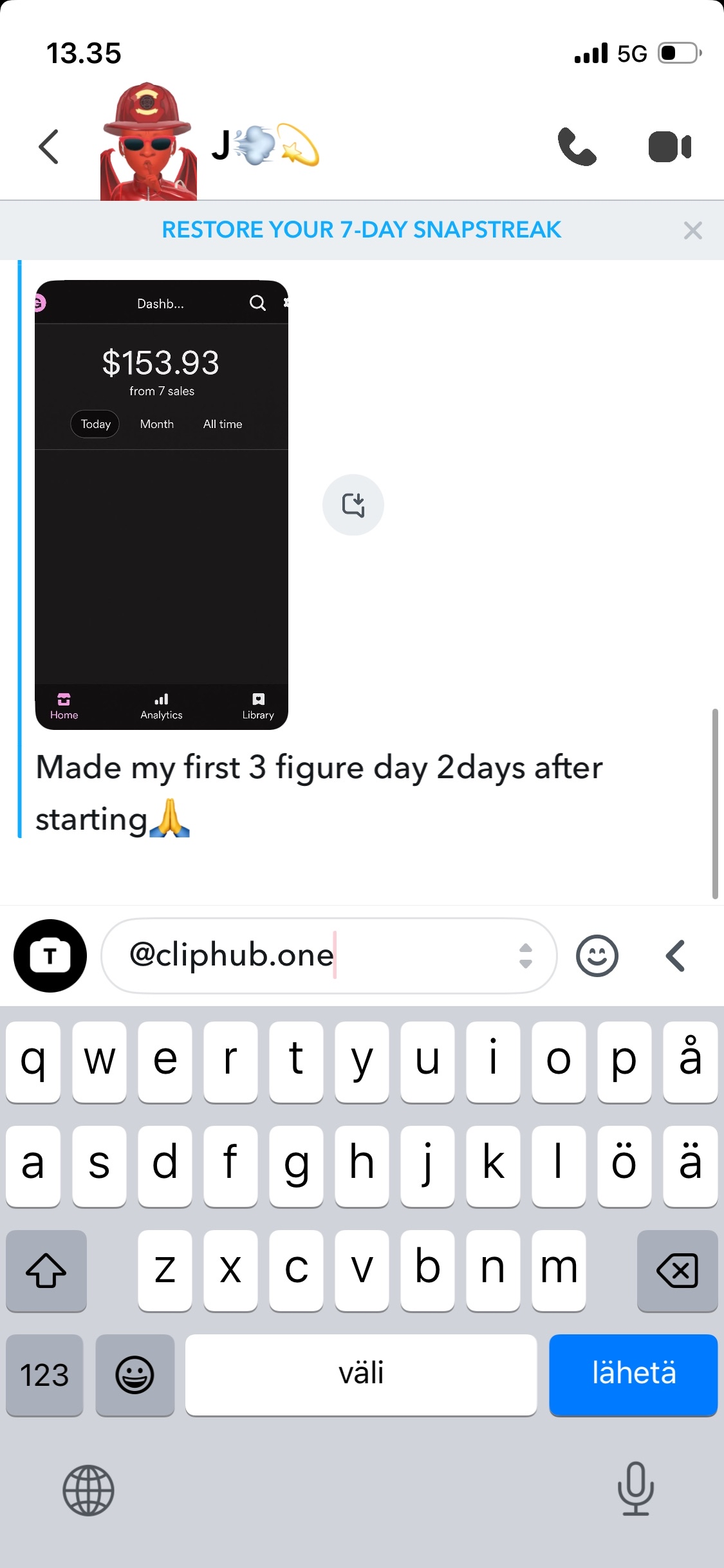Focus the message text field
724x1568 pixels.
(309, 956)
